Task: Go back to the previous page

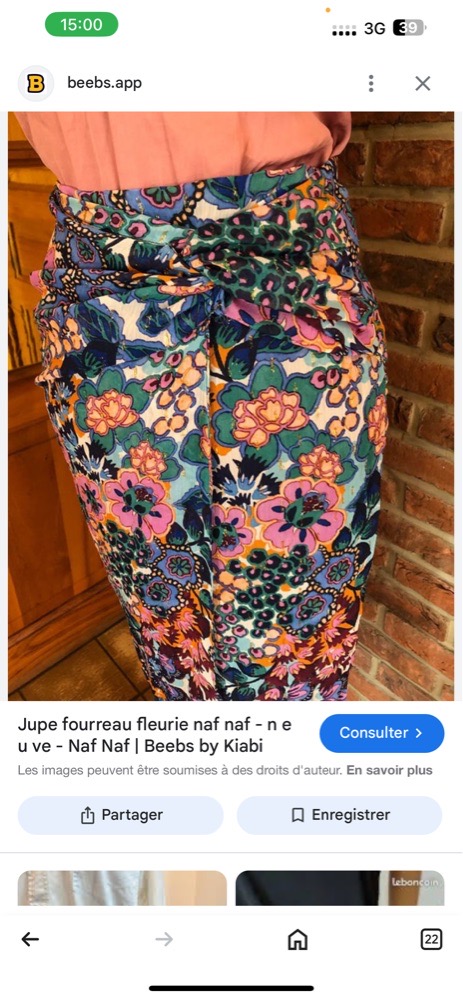Action: pos(30,939)
